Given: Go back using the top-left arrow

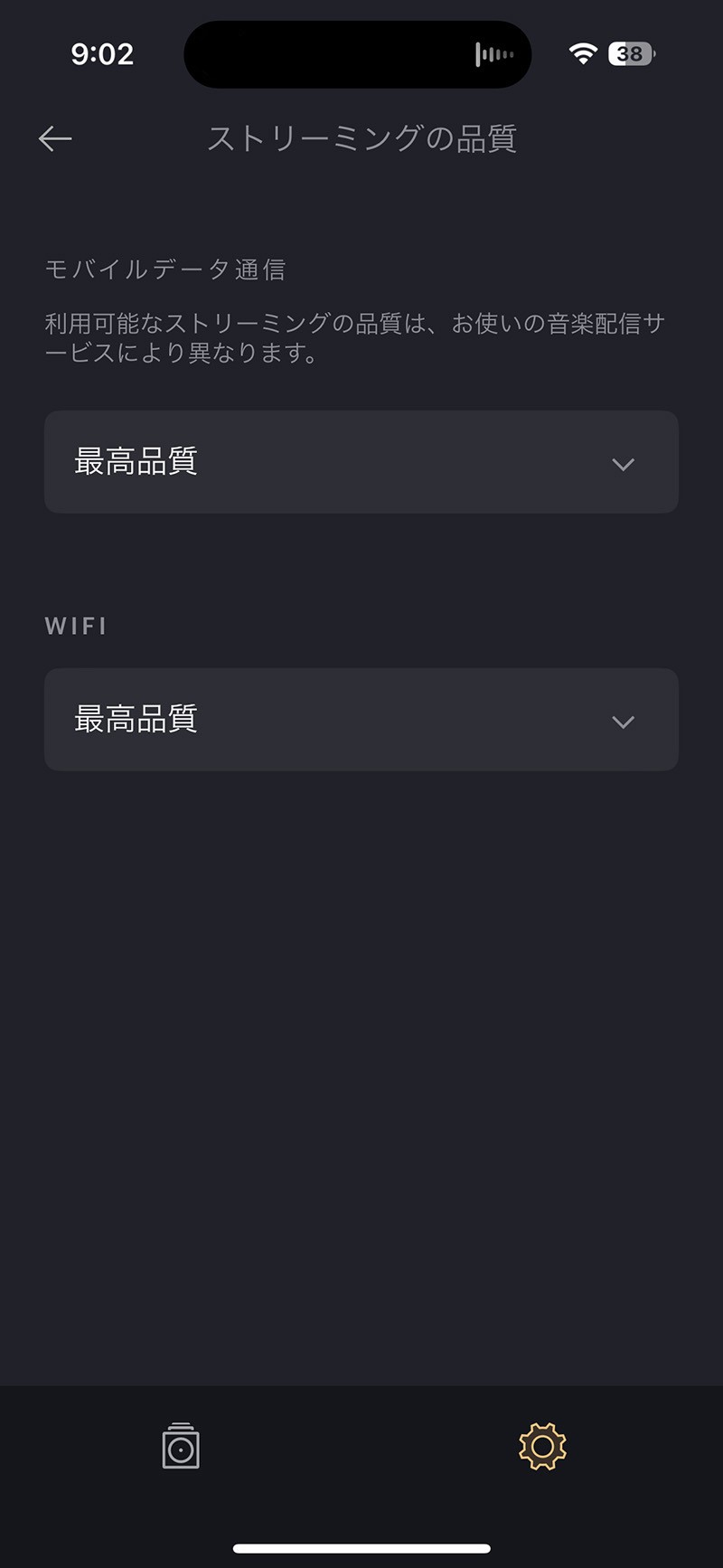Looking at the screenshot, I should (x=55, y=138).
